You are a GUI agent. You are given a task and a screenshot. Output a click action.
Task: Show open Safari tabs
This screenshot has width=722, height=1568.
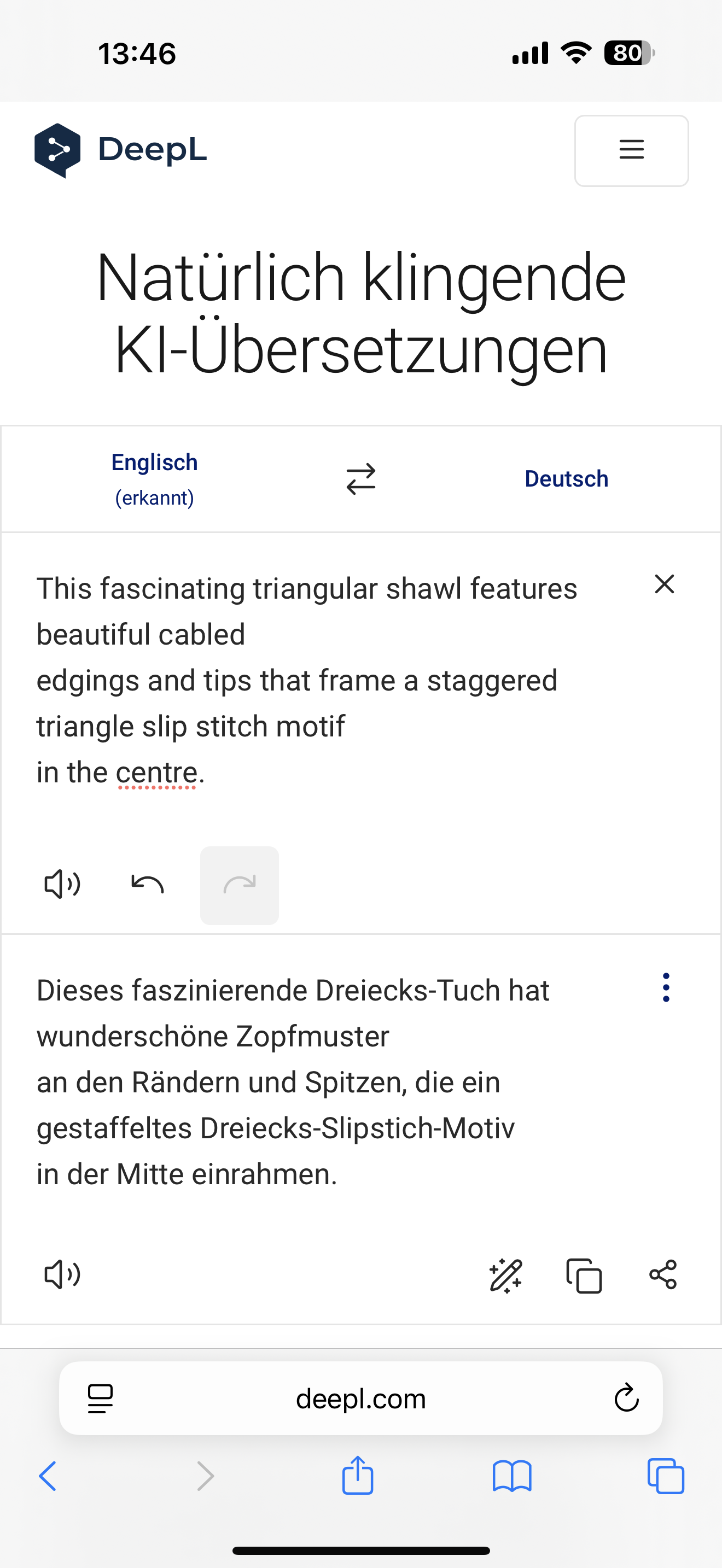[x=665, y=1476]
